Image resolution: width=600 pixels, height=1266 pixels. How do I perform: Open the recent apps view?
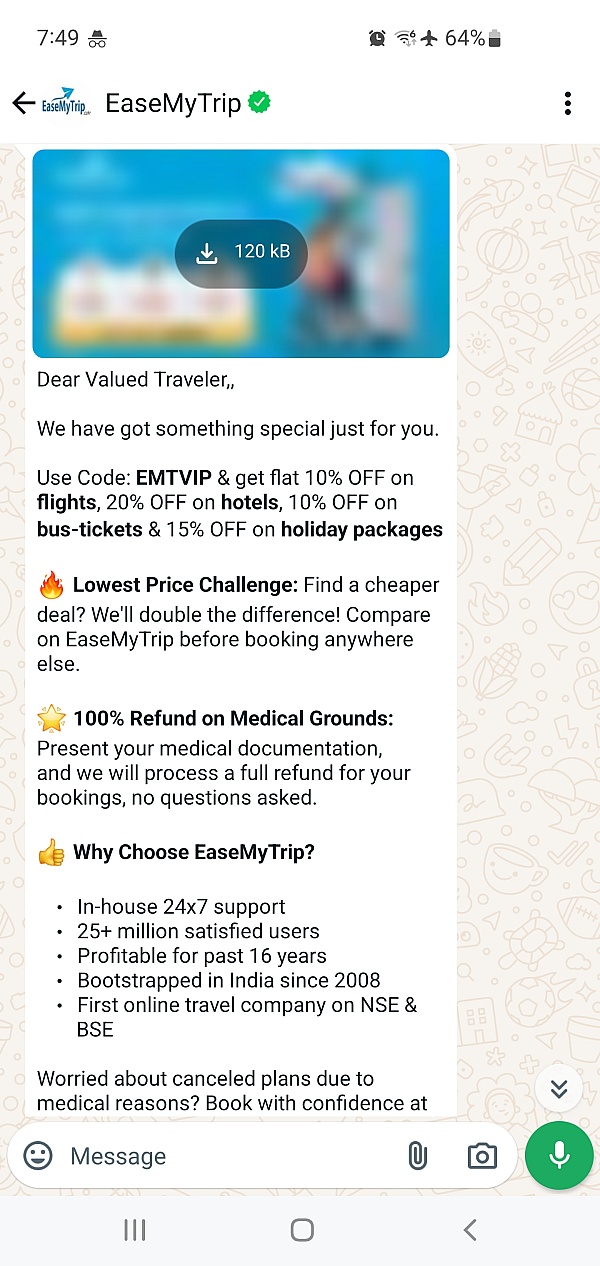pyautogui.click(x=135, y=1230)
